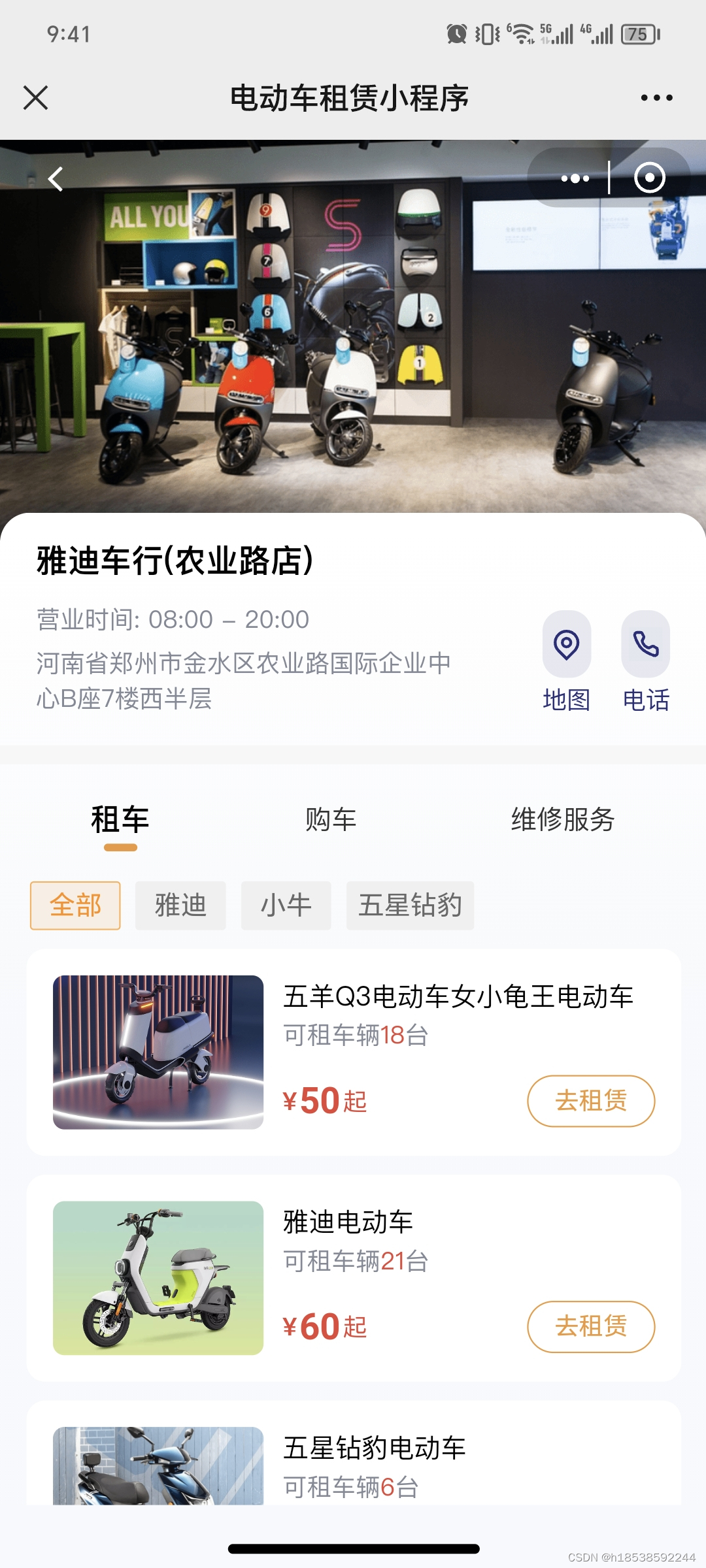Select the 全部 brand filter
Image resolution: width=706 pixels, height=1568 pixels.
[x=75, y=906]
